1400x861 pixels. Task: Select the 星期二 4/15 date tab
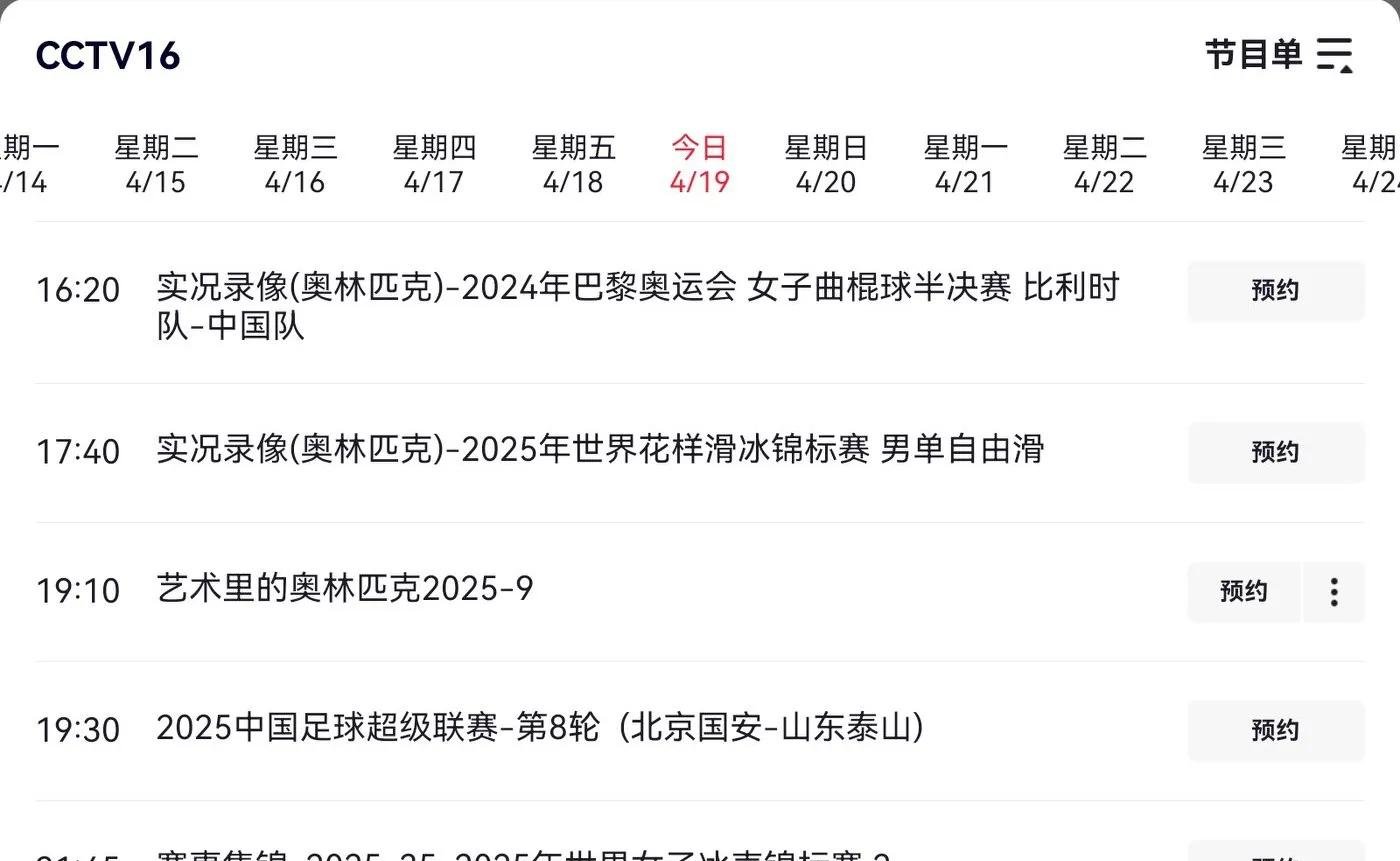(x=156, y=165)
